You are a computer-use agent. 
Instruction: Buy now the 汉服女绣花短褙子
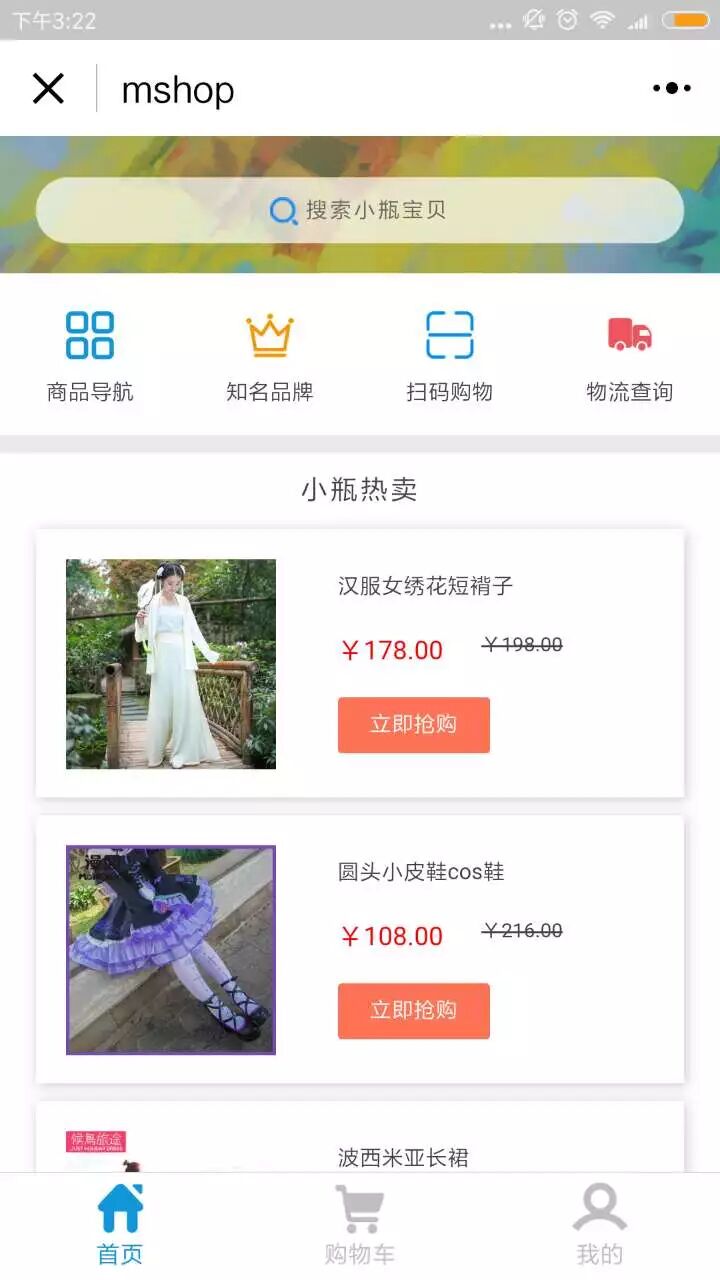[x=413, y=725]
